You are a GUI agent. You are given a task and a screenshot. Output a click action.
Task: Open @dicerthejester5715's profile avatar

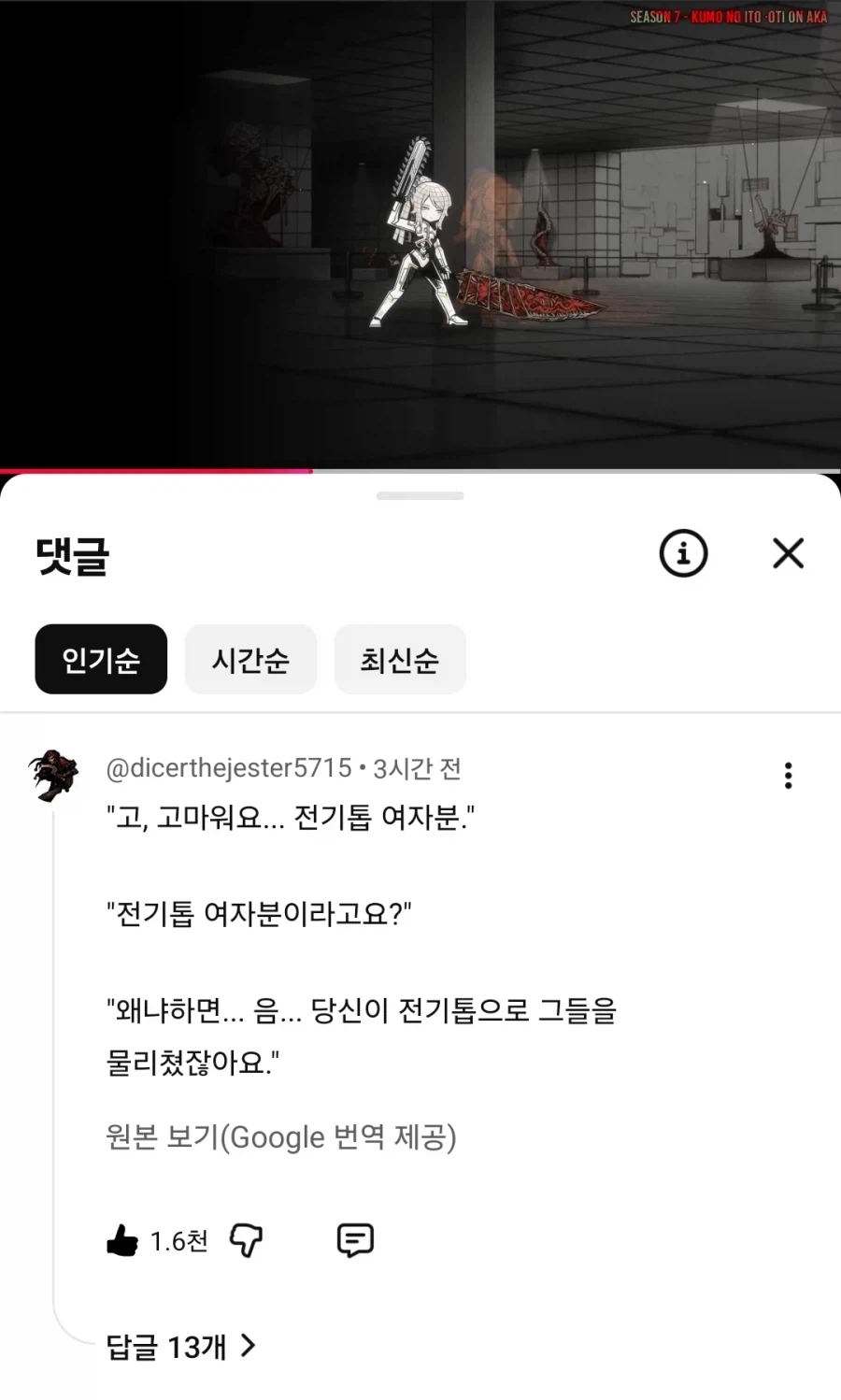[x=53, y=776]
